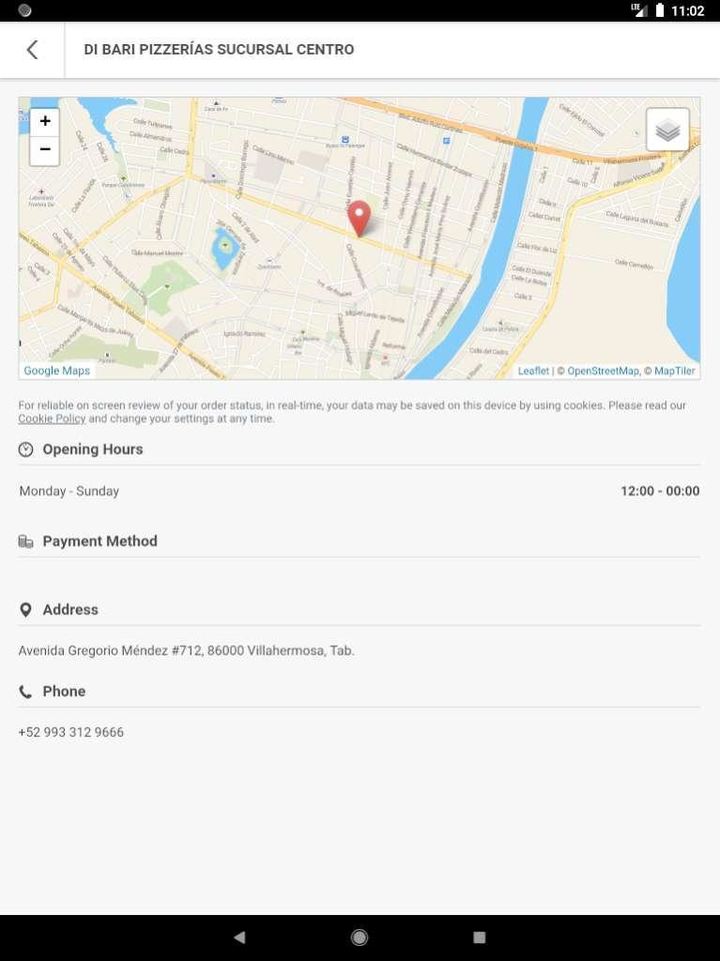Open the Leaflet attribution link
720x961 pixels.
533,371
